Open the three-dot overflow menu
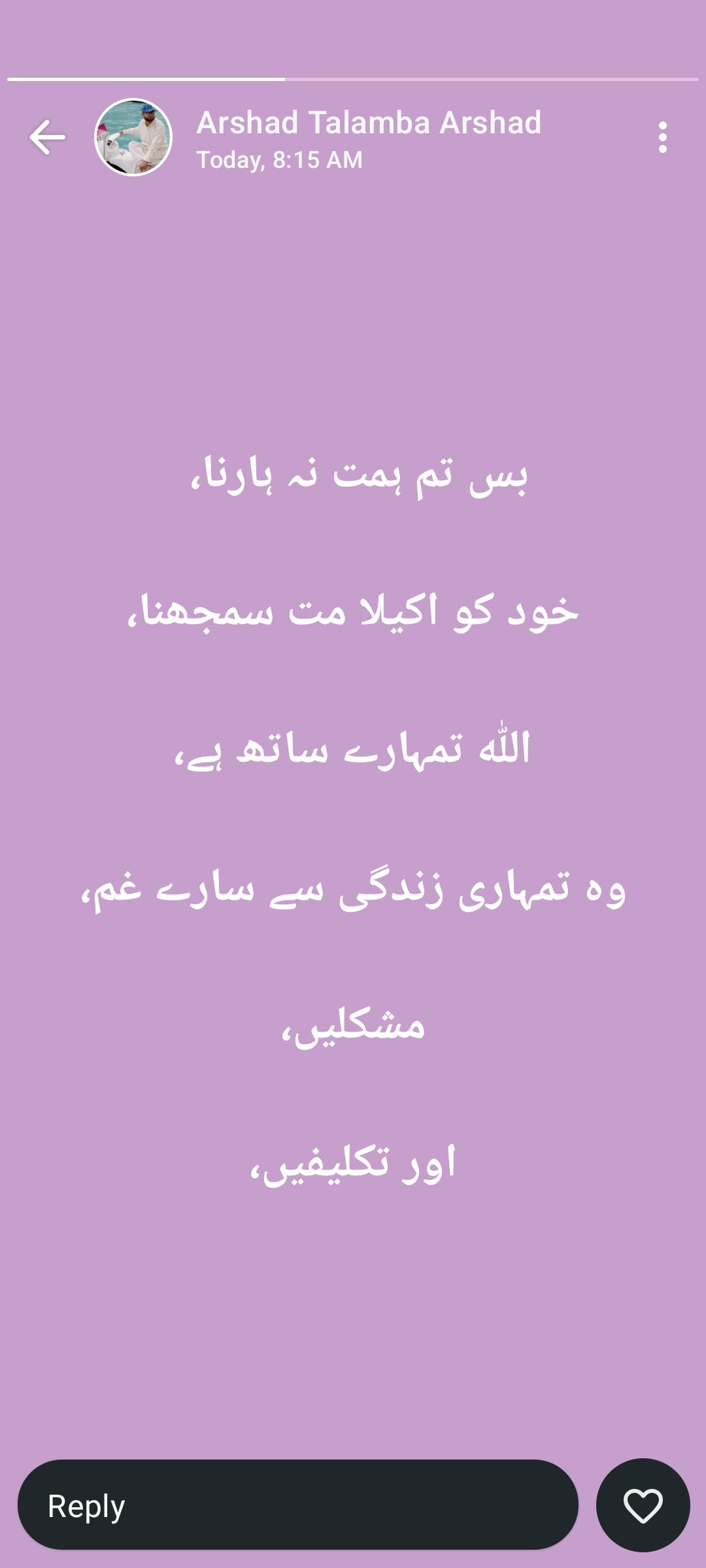 click(662, 137)
